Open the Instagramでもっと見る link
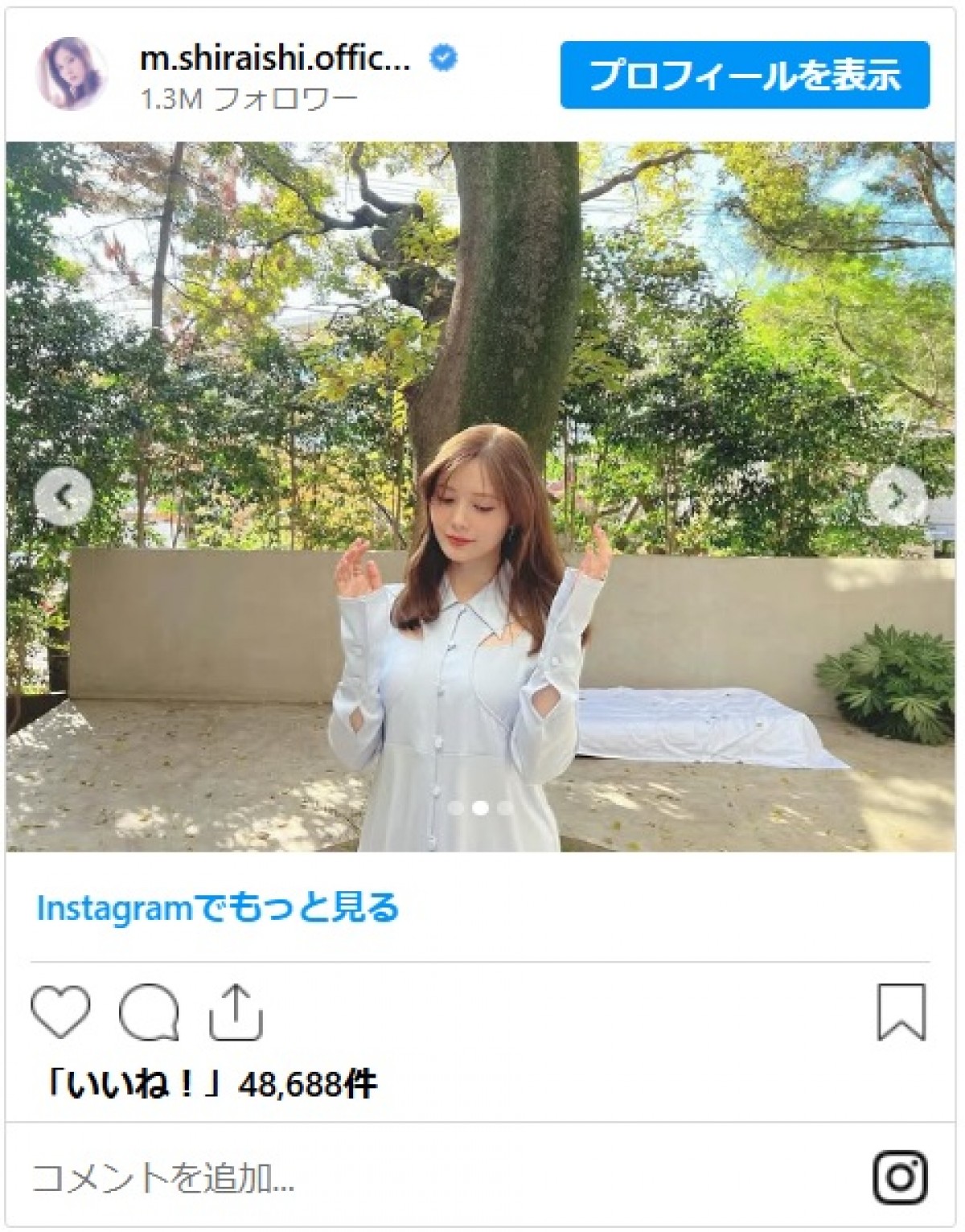Screen dimensions: 965x1232 click(x=218, y=908)
